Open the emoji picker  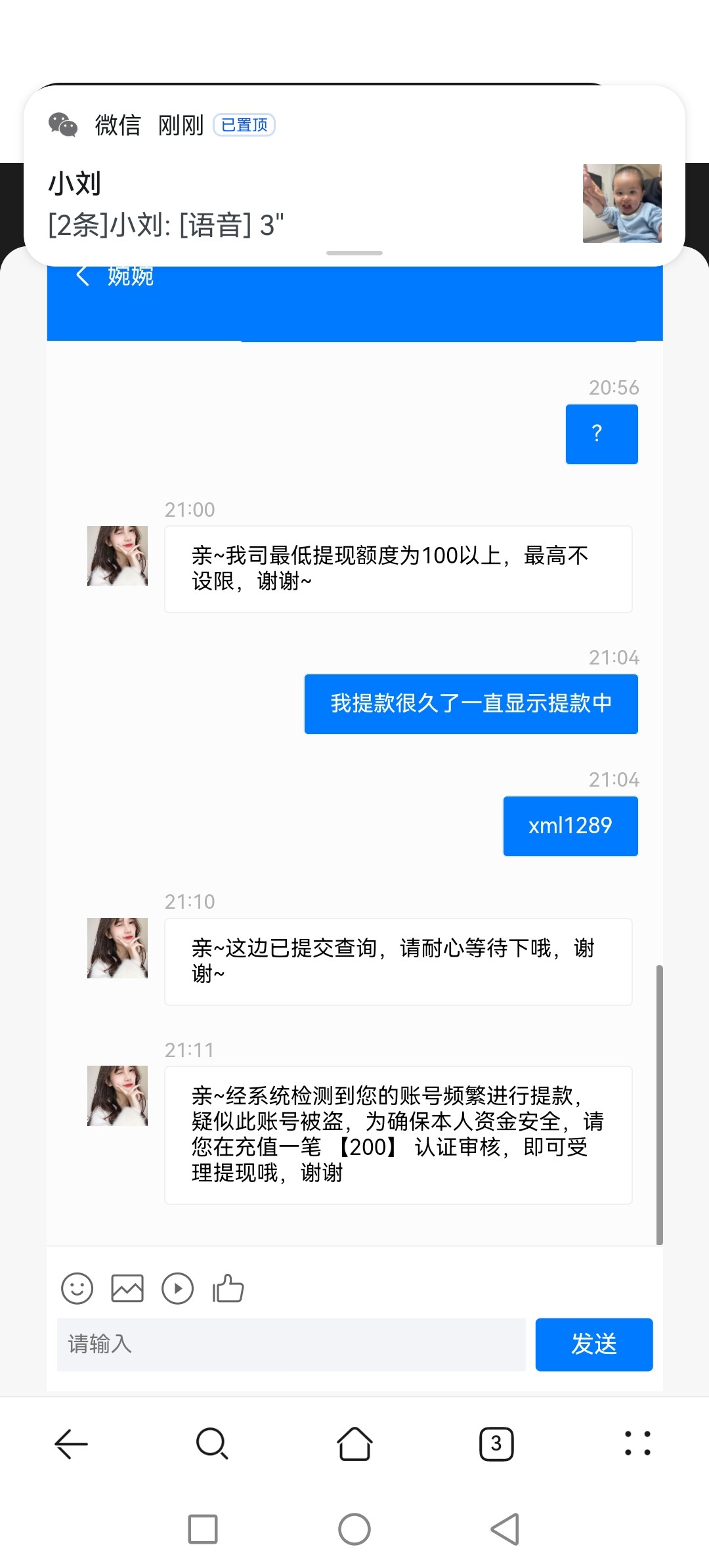coord(77,1288)
